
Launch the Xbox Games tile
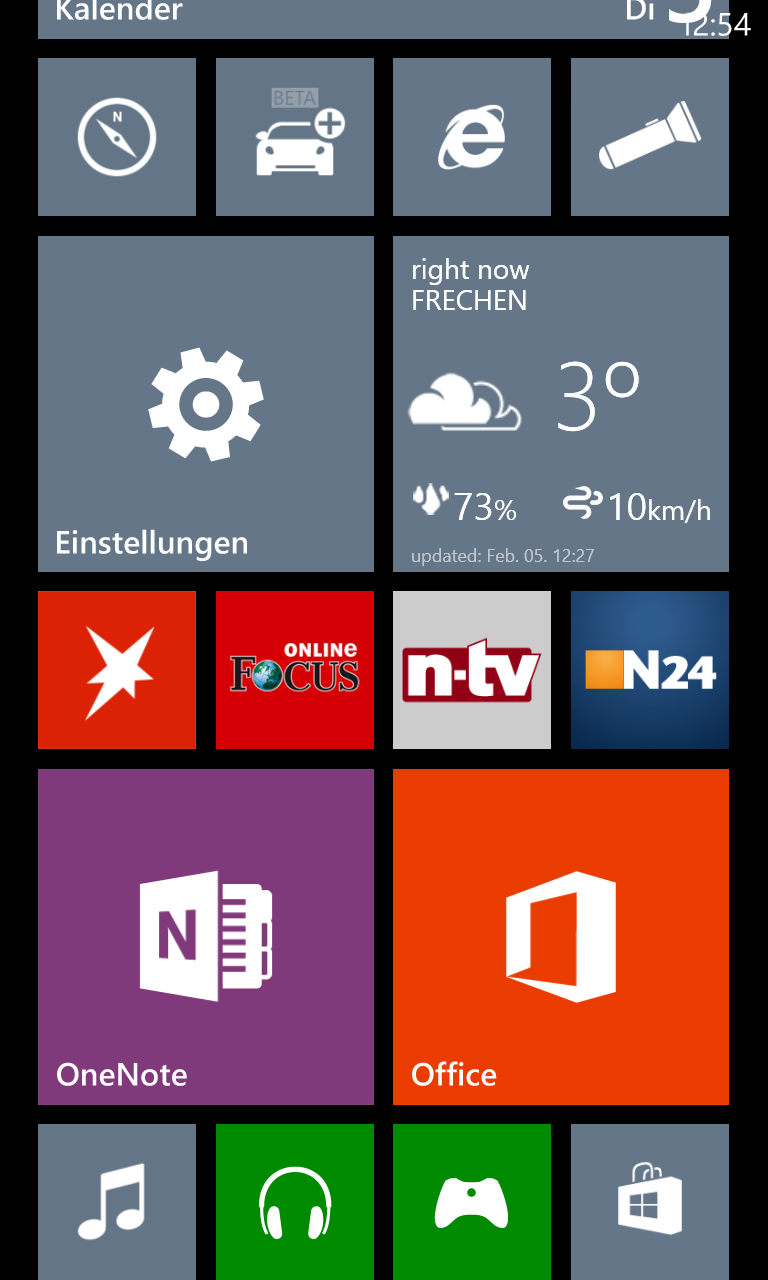472,1202
